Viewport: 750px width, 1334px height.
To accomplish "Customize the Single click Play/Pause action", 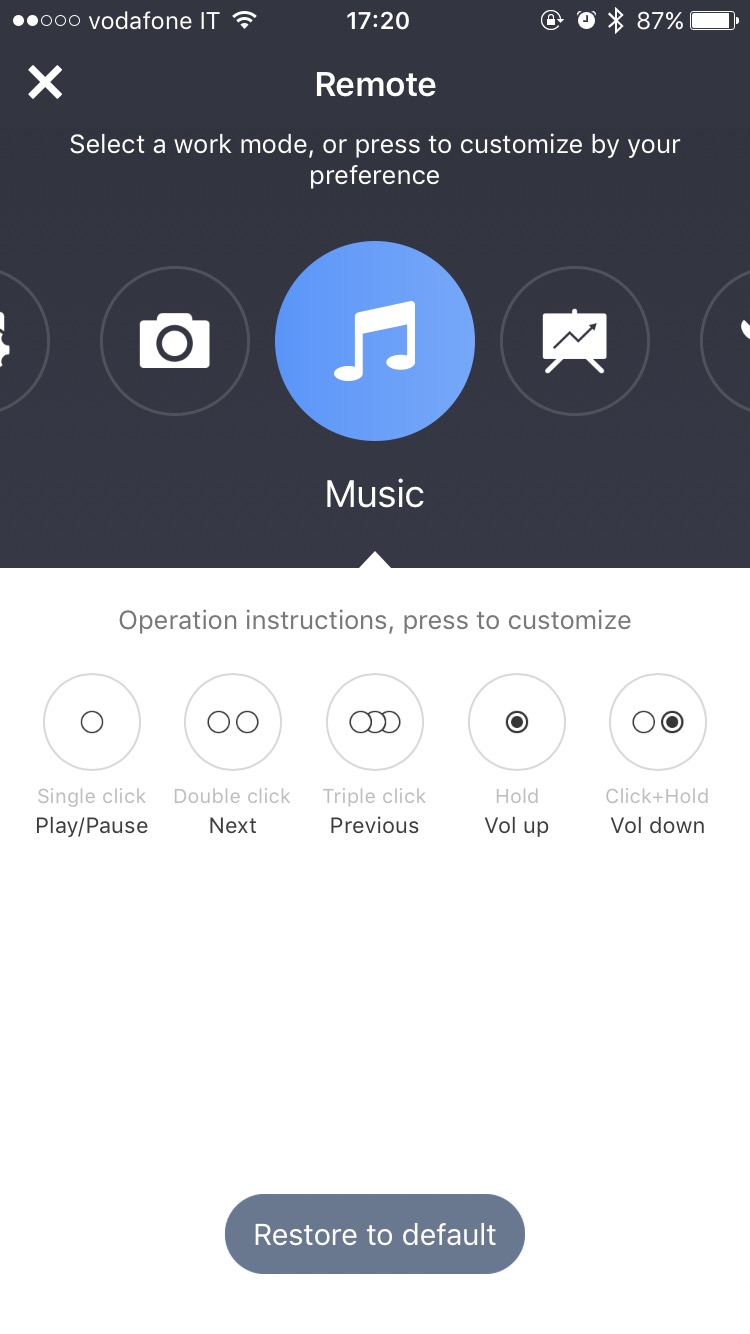I will click(x=92, y=722).
